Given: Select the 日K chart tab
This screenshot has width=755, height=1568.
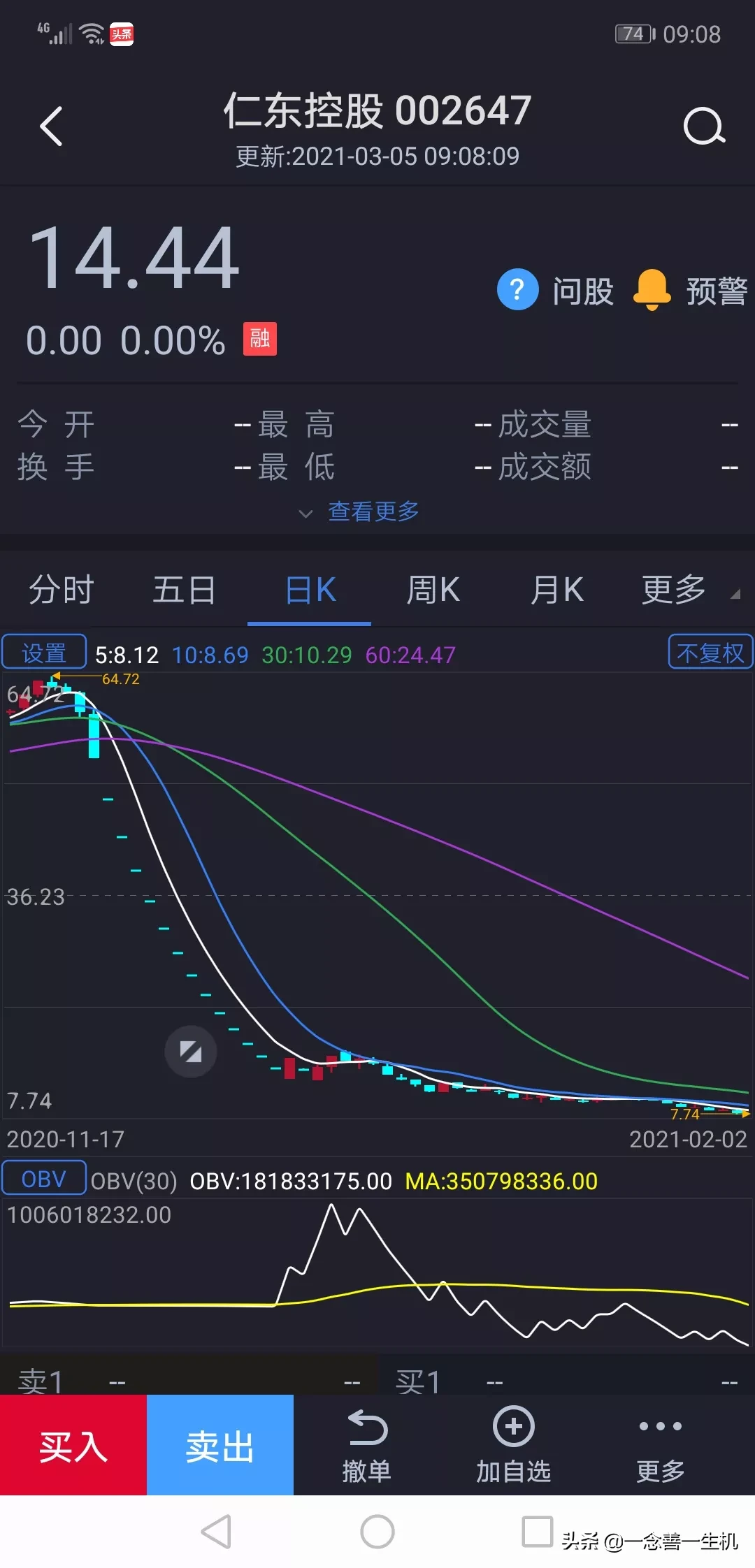Looking at the screenshot, I should click(310, 590).
